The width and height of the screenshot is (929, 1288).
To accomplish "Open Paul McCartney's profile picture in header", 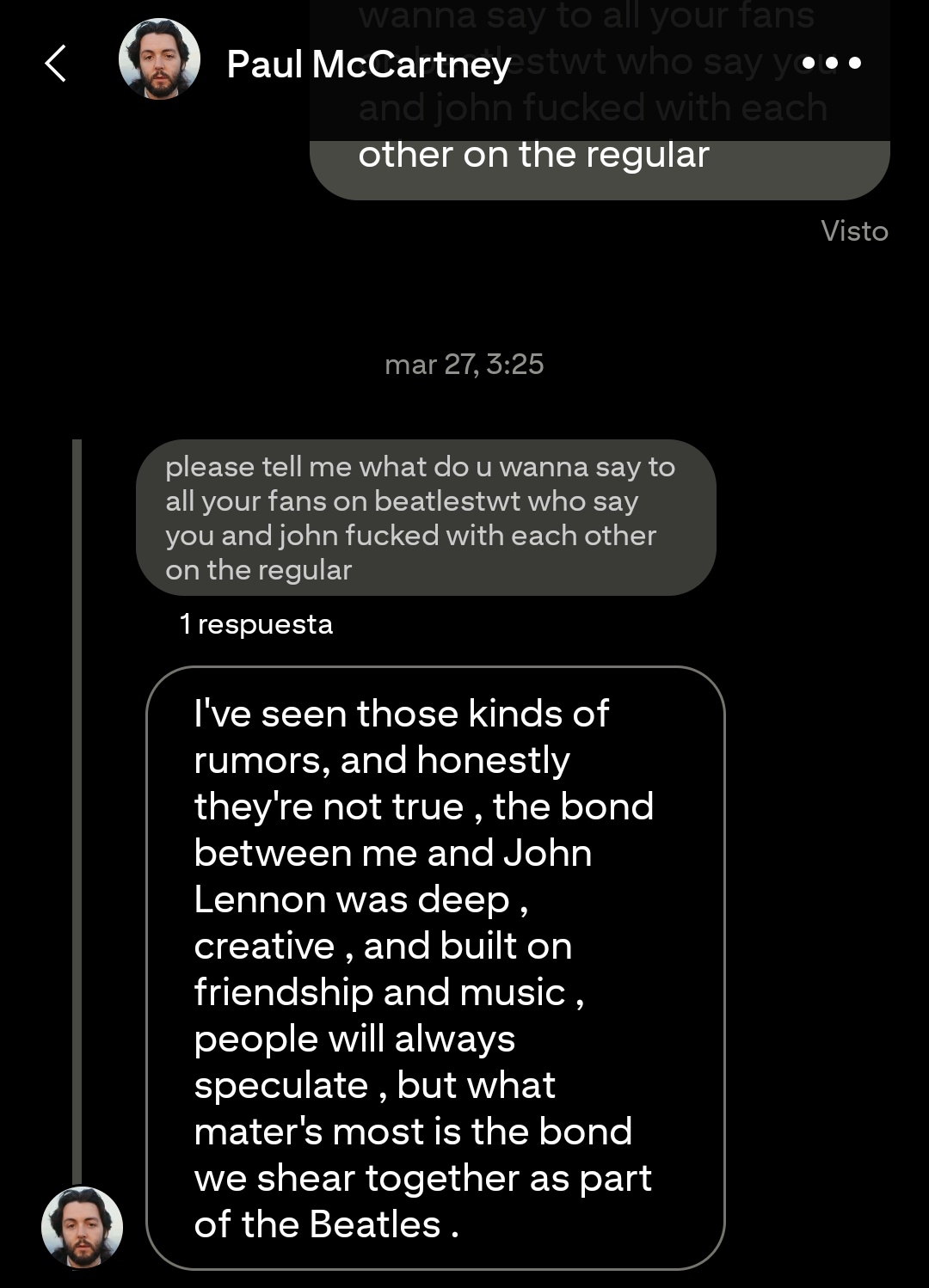I will pos(159,60).
